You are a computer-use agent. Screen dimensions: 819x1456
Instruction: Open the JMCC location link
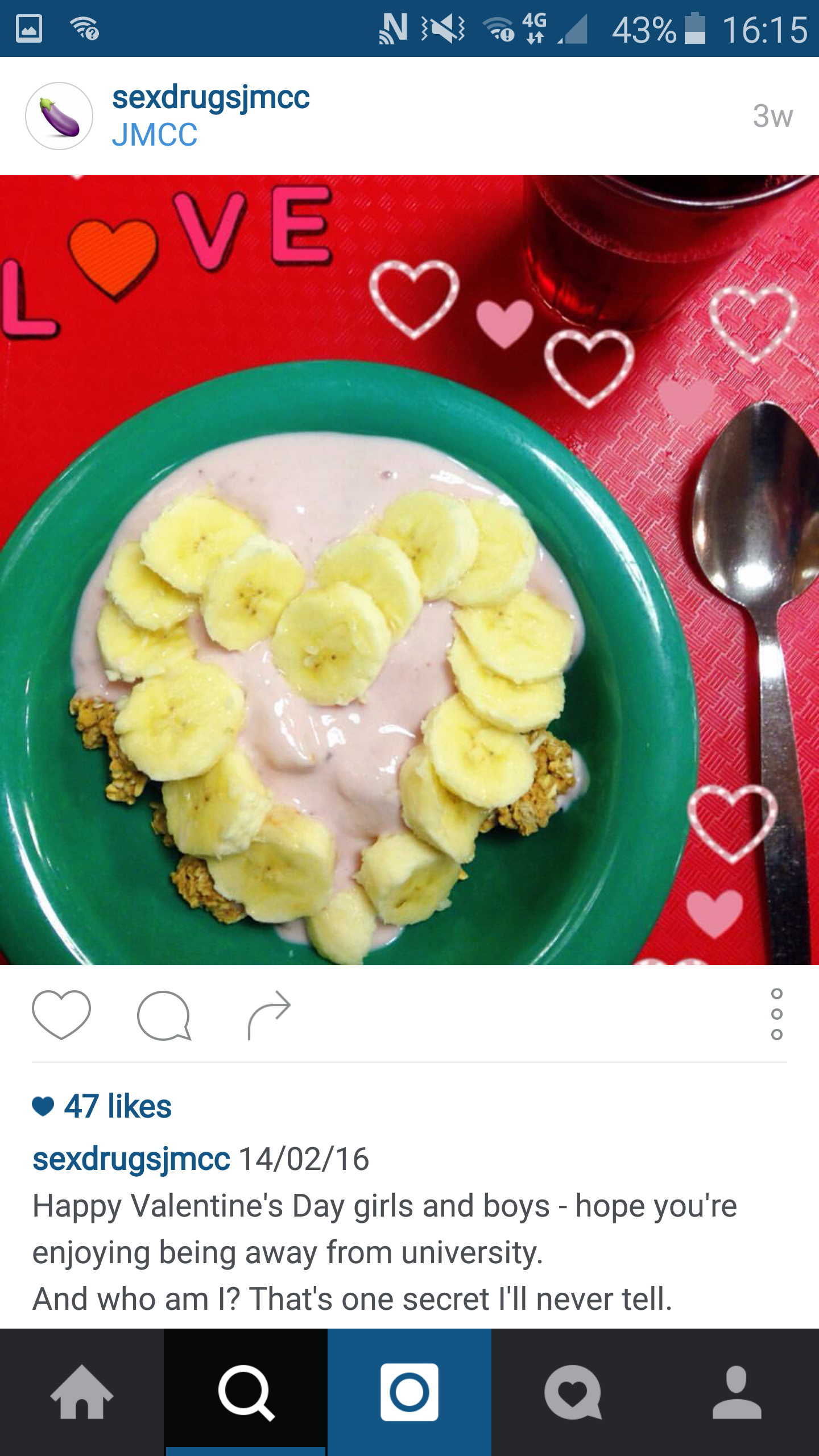click(x=155, y=135)
